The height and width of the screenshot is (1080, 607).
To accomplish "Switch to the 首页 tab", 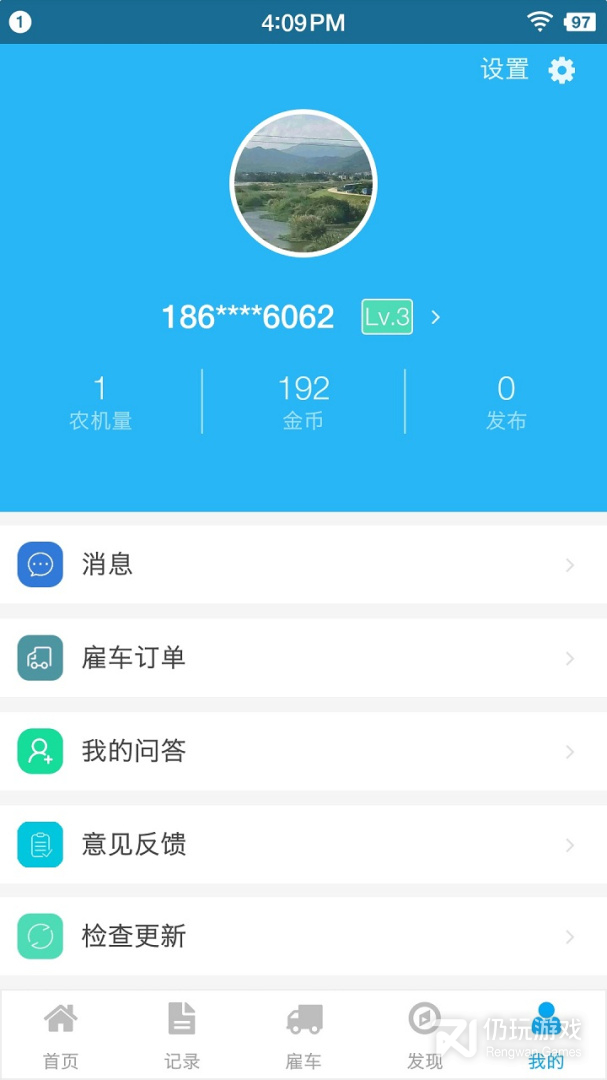I will (x=61, y=1036).
